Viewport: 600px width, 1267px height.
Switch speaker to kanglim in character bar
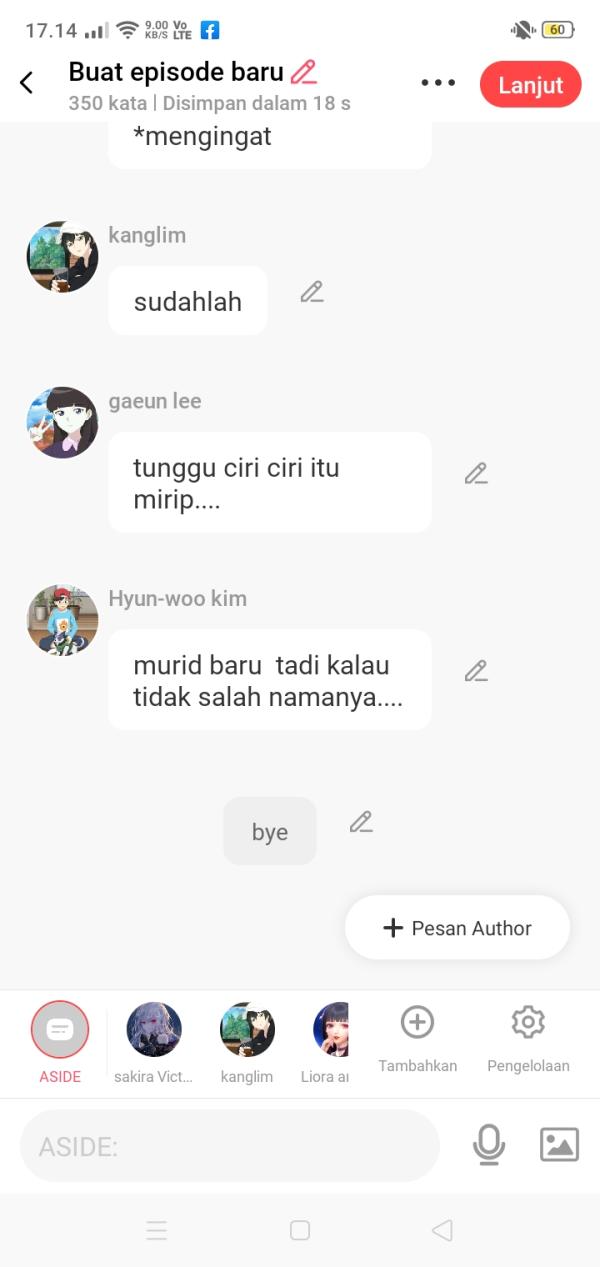247,1030
